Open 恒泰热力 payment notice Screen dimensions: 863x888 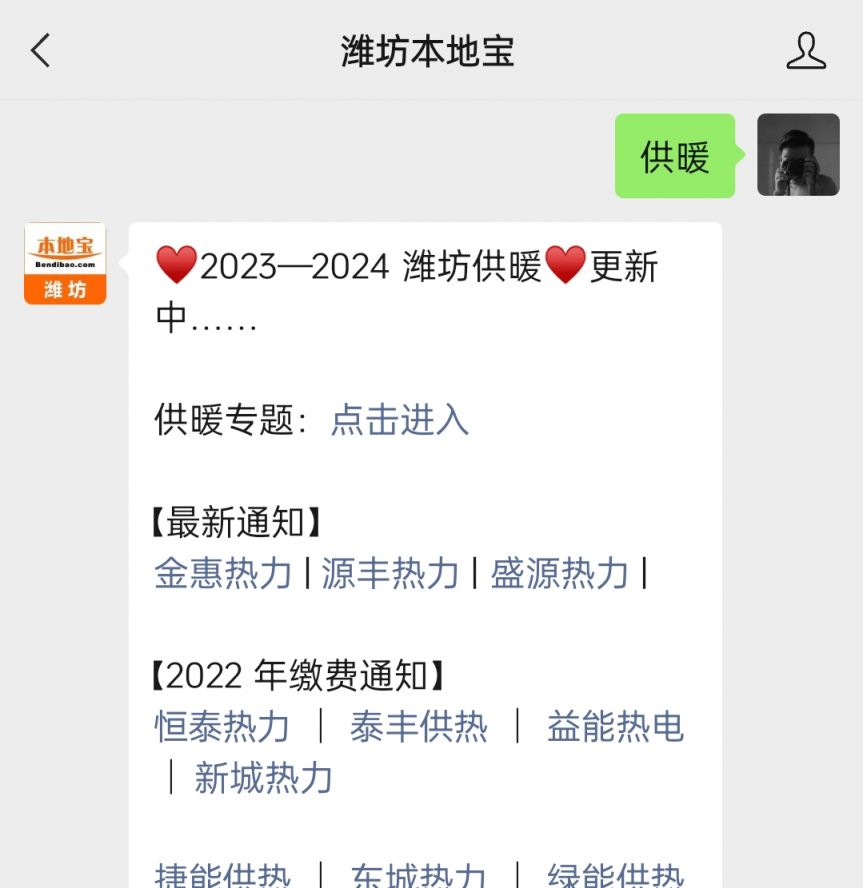(x=222, y=727)
